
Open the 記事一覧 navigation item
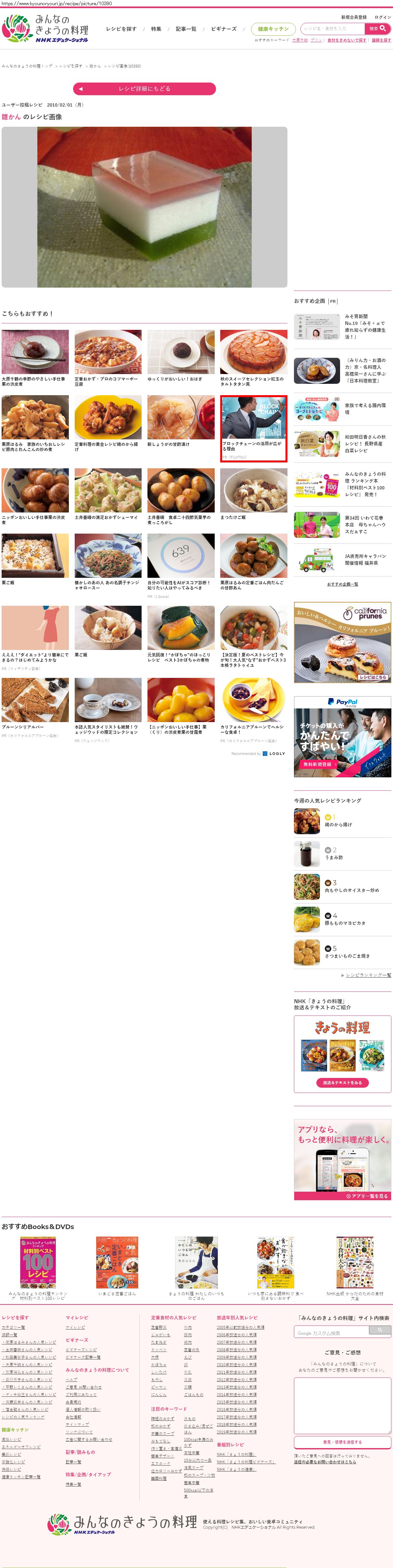(185, 29)
